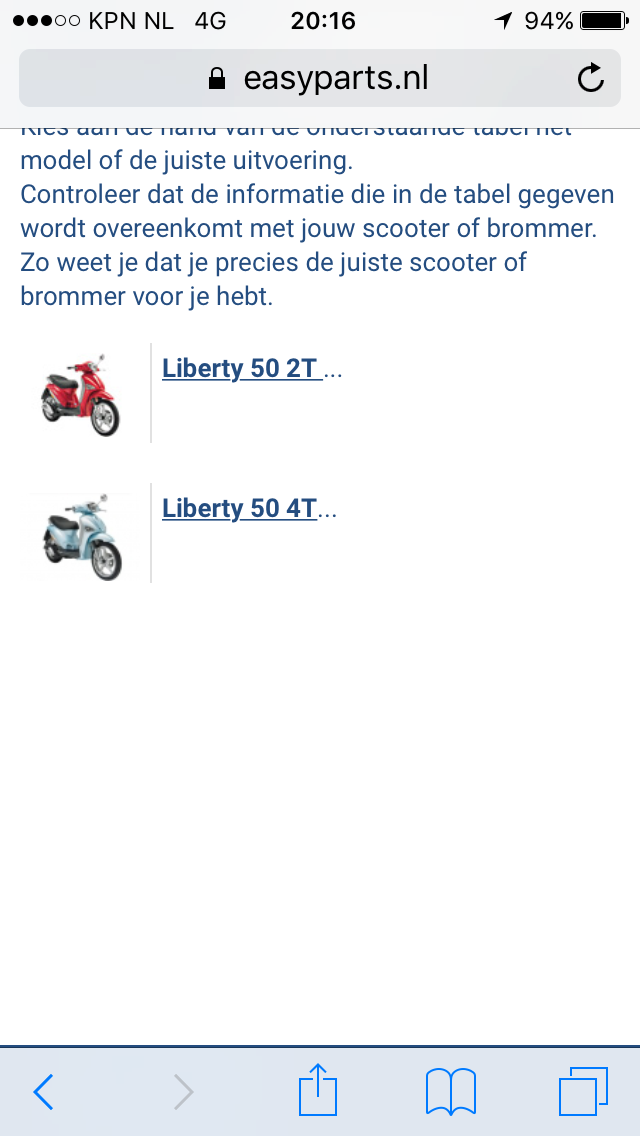The image size is (640, 1136).
Task: Tap the easyparts.nl address bar
Action: click(318, 79)
